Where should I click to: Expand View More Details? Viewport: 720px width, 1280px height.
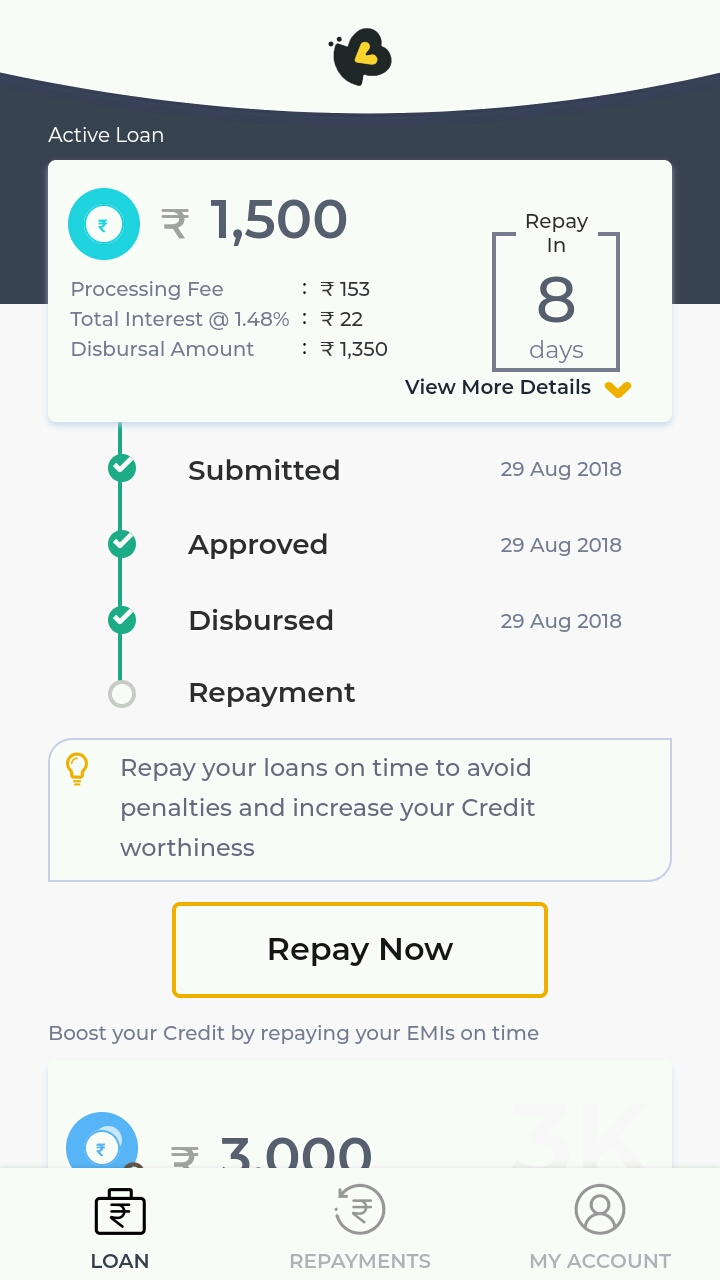click(517, 388)
